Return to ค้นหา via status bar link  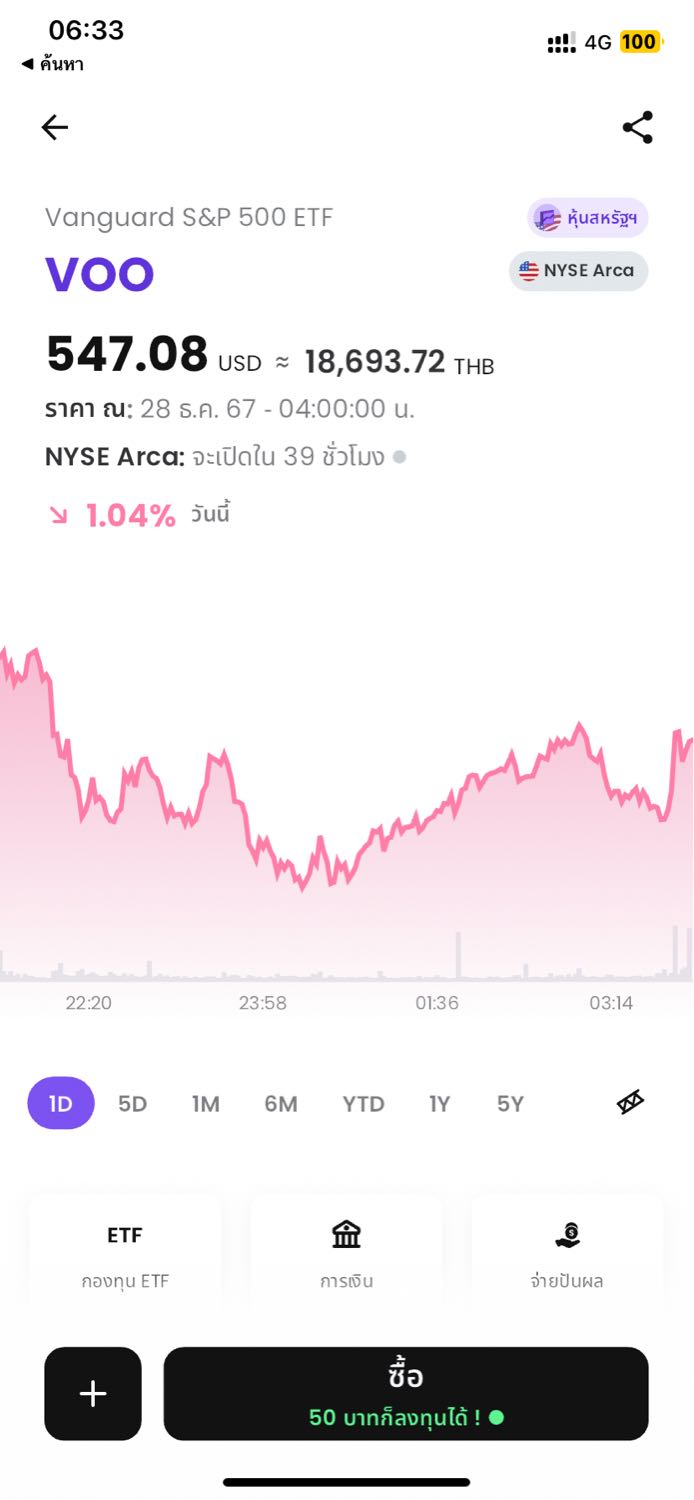[52, 64]
